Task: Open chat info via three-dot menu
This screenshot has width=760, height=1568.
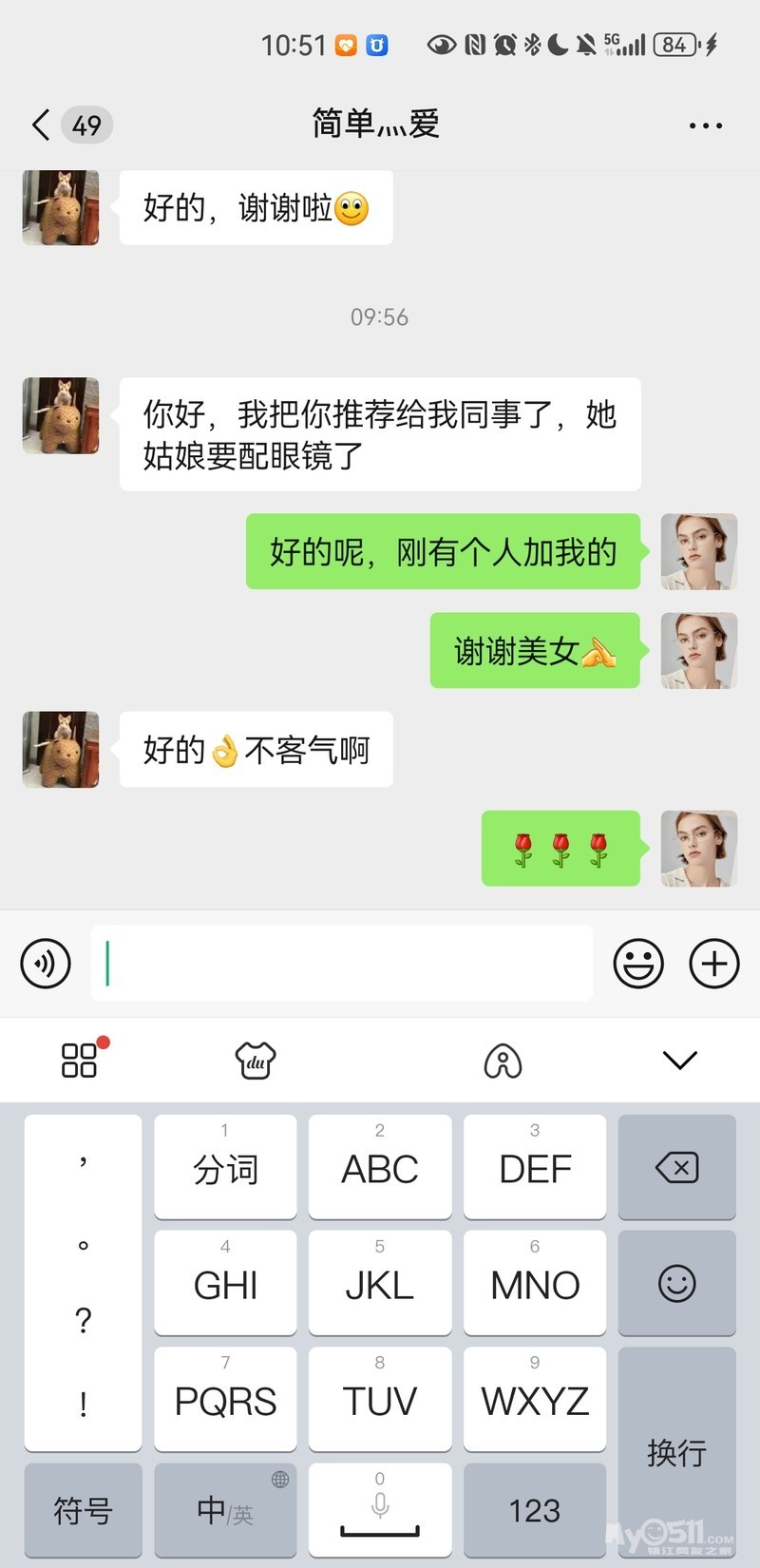Action: pyautogui.click(x=705, y=124)
